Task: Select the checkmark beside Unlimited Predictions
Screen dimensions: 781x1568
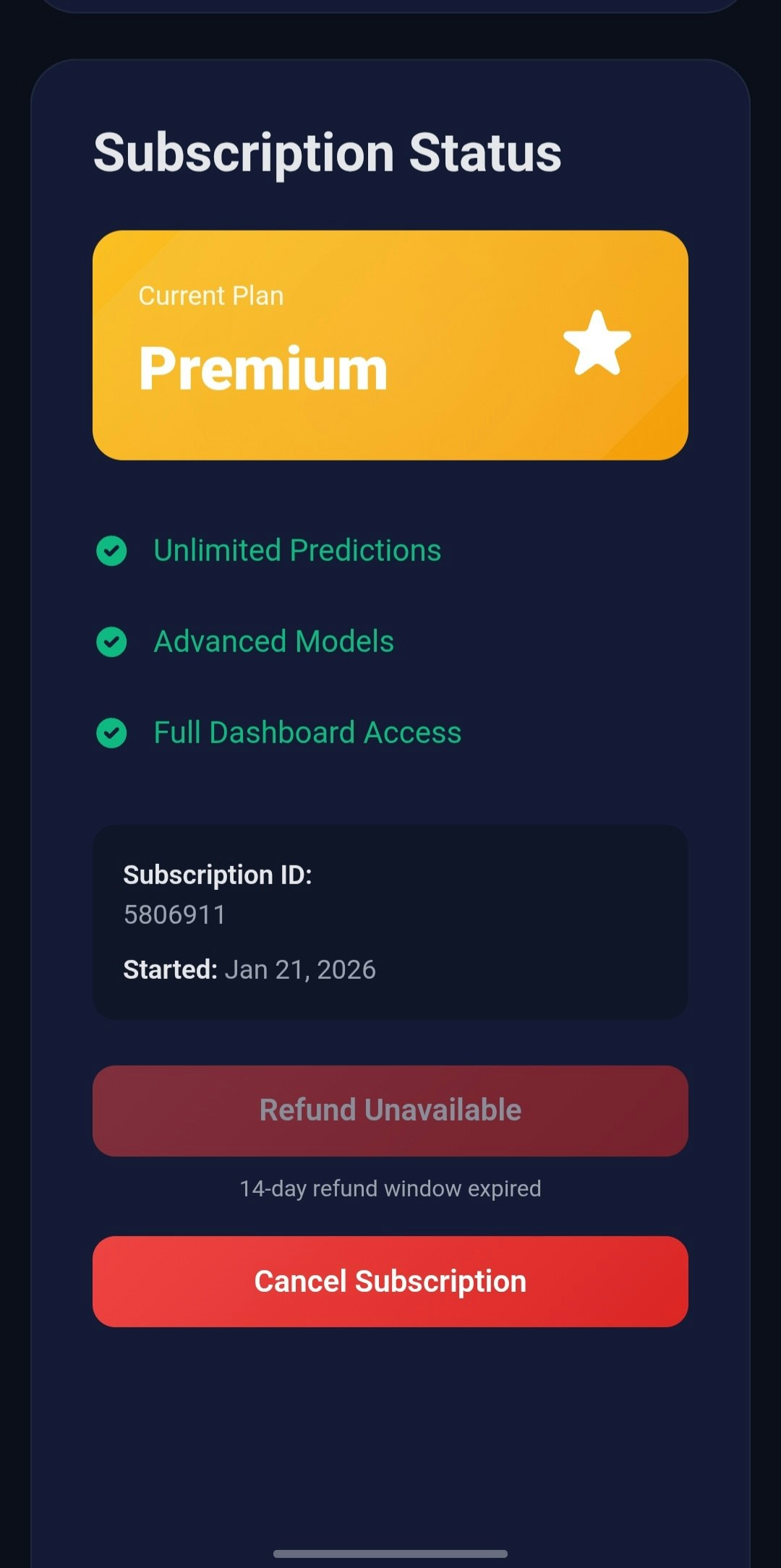Action: click(111, 551)
